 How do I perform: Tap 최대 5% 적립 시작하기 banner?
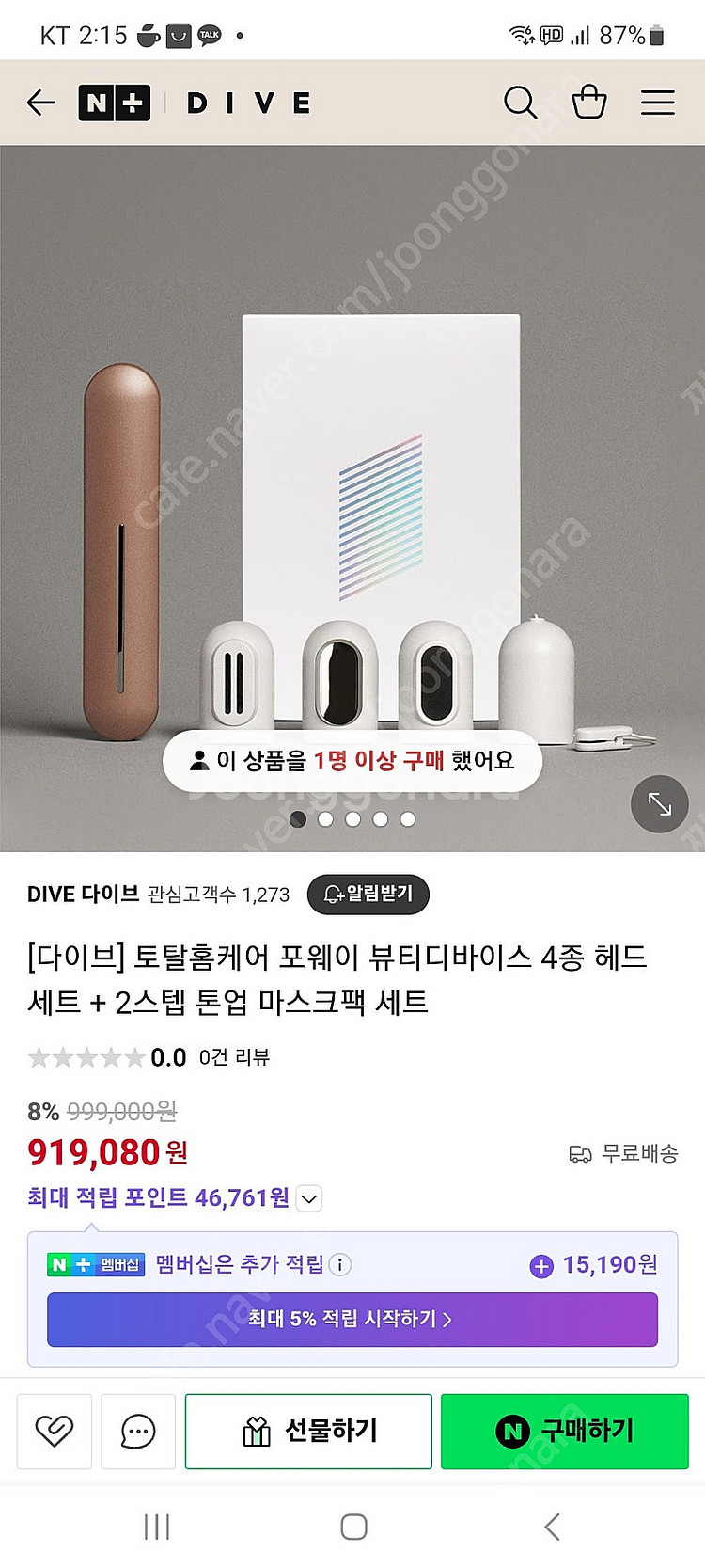coord(352,1320)
